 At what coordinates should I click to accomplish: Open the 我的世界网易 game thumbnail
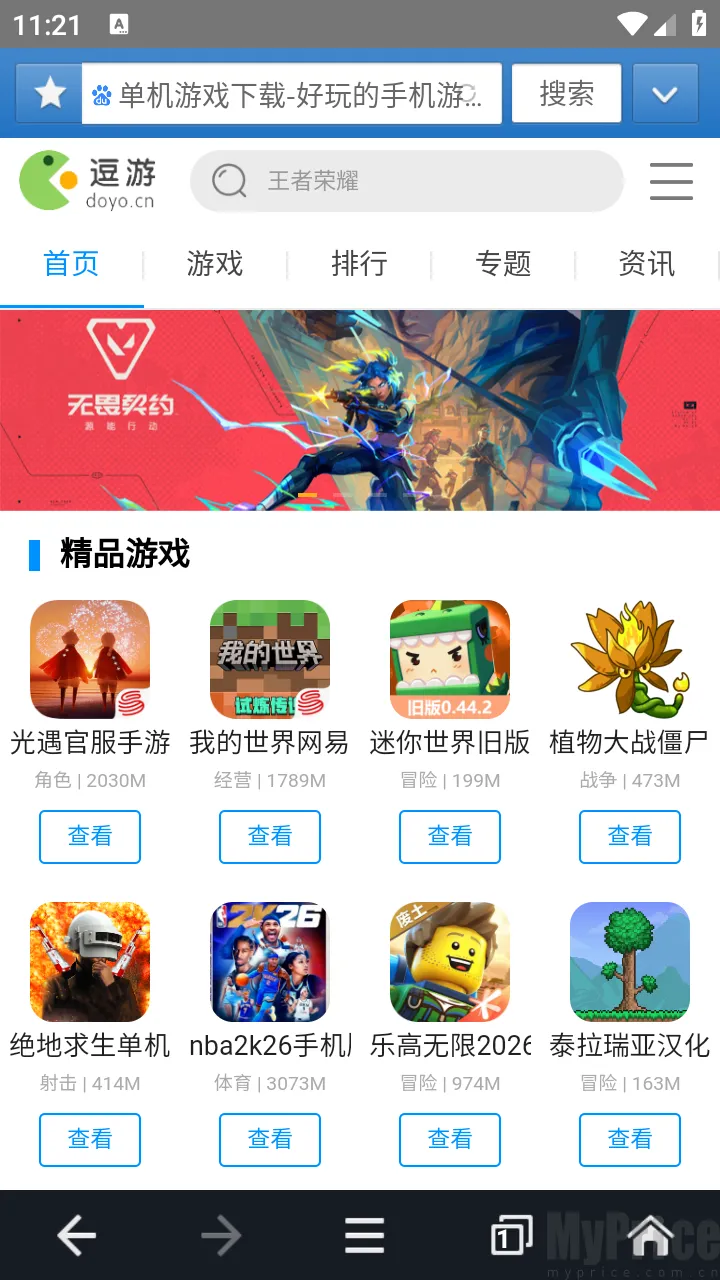pos(269,659)
